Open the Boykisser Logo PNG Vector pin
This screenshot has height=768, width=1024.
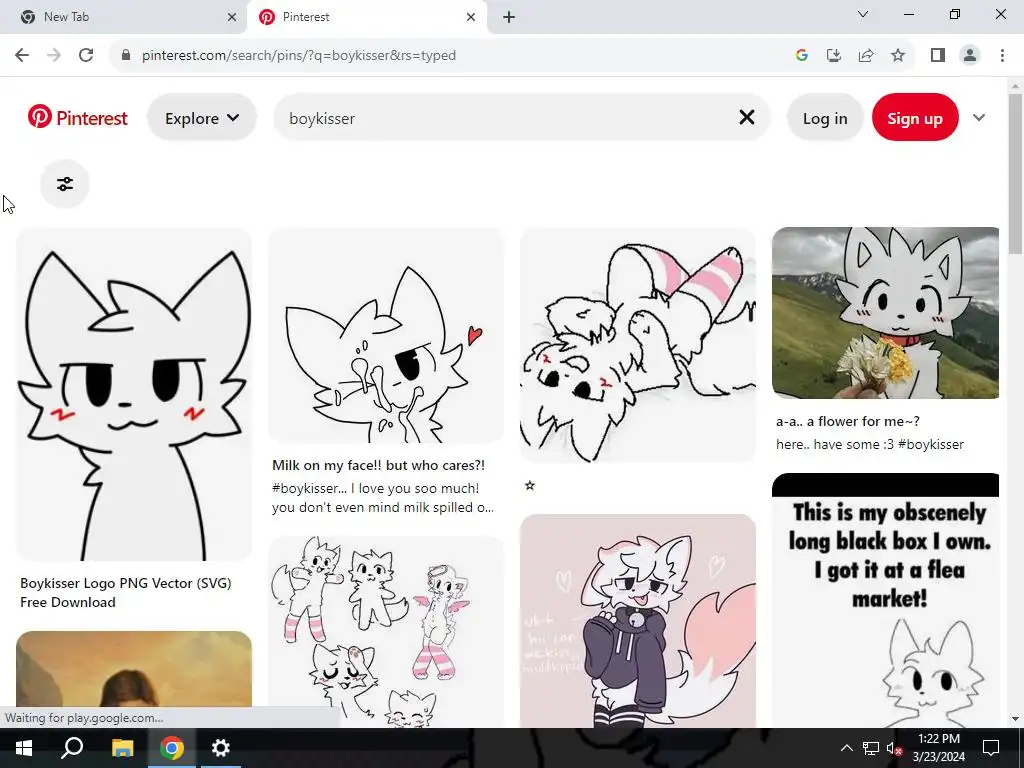(134, 394)
